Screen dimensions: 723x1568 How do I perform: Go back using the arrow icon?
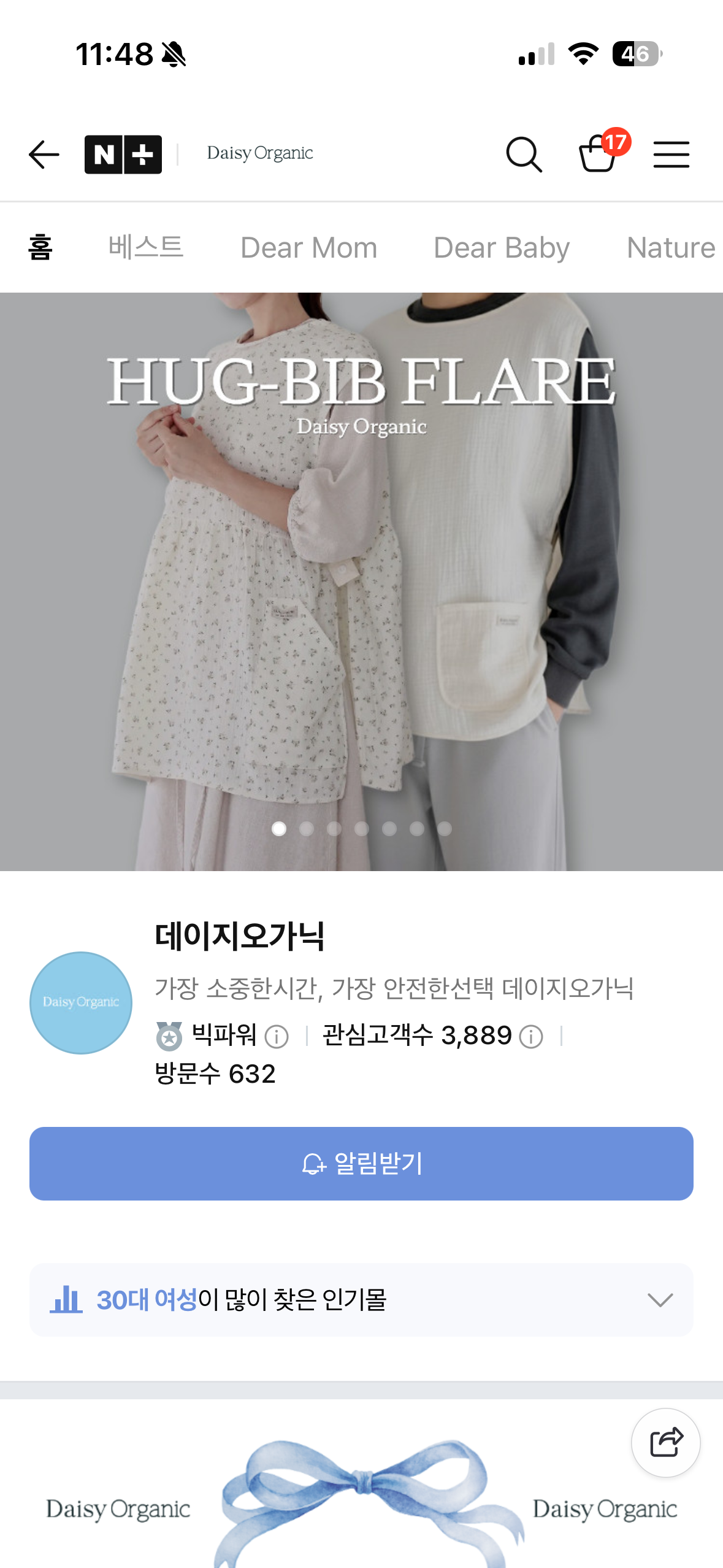tap(44, 154)
